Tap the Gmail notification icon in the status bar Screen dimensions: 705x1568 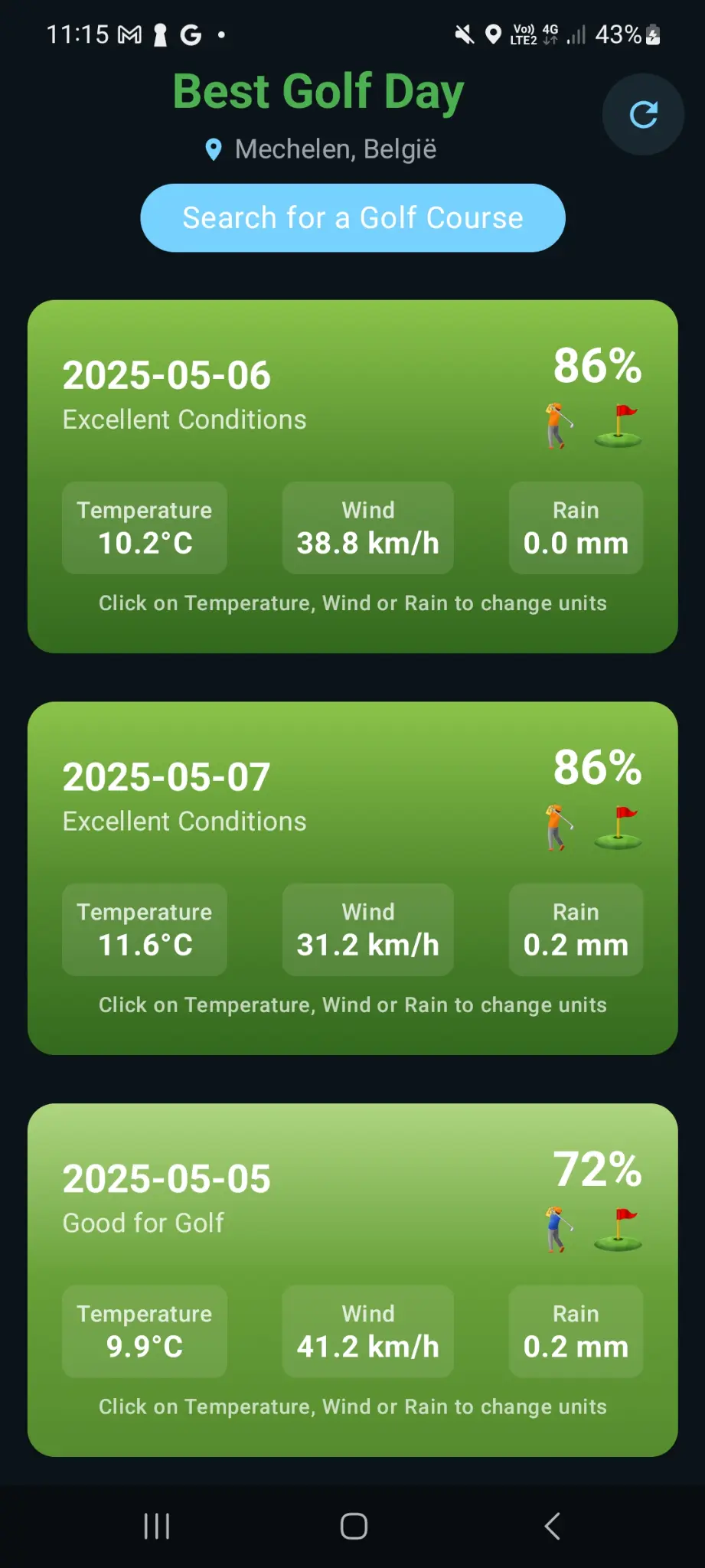tap(129, 34)
